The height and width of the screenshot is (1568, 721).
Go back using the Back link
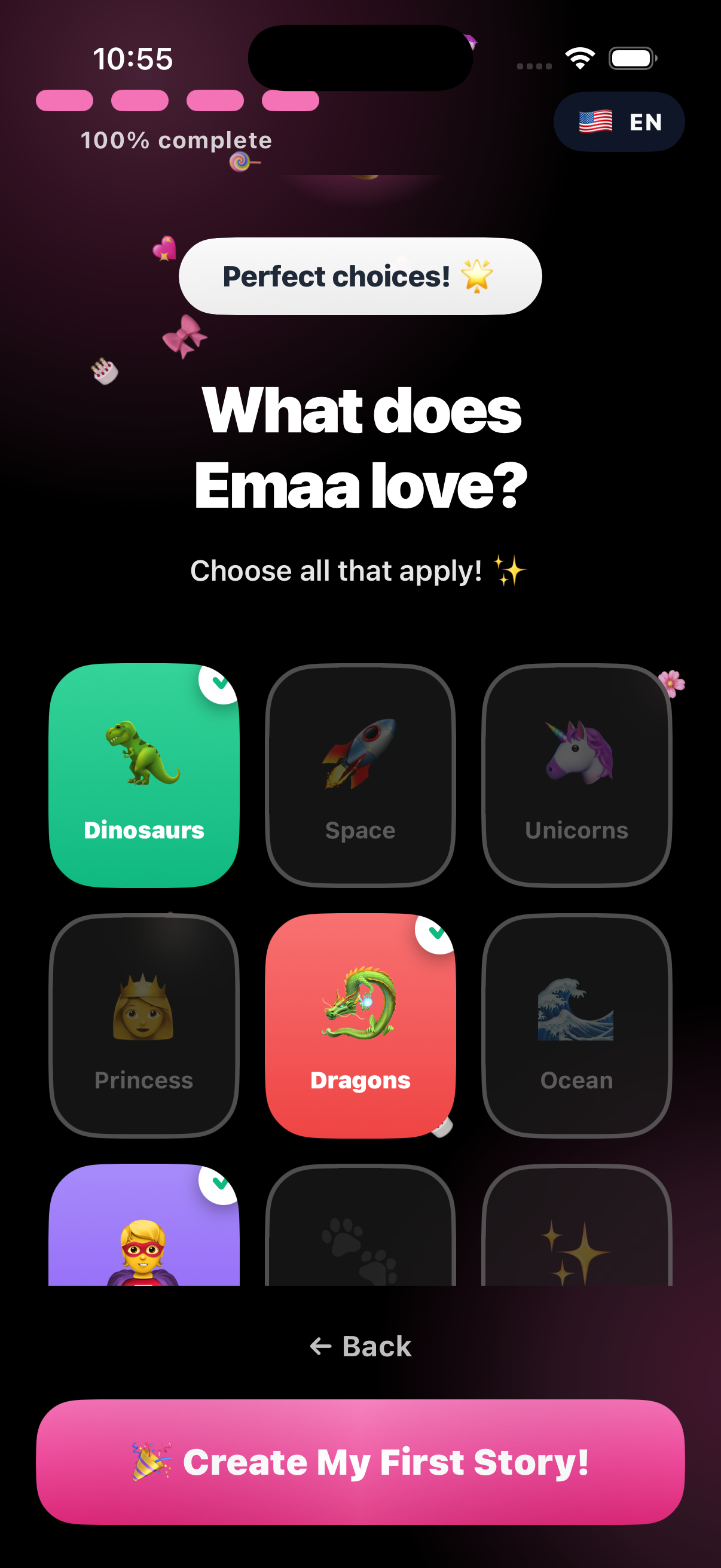click(x=360, y=1347)
